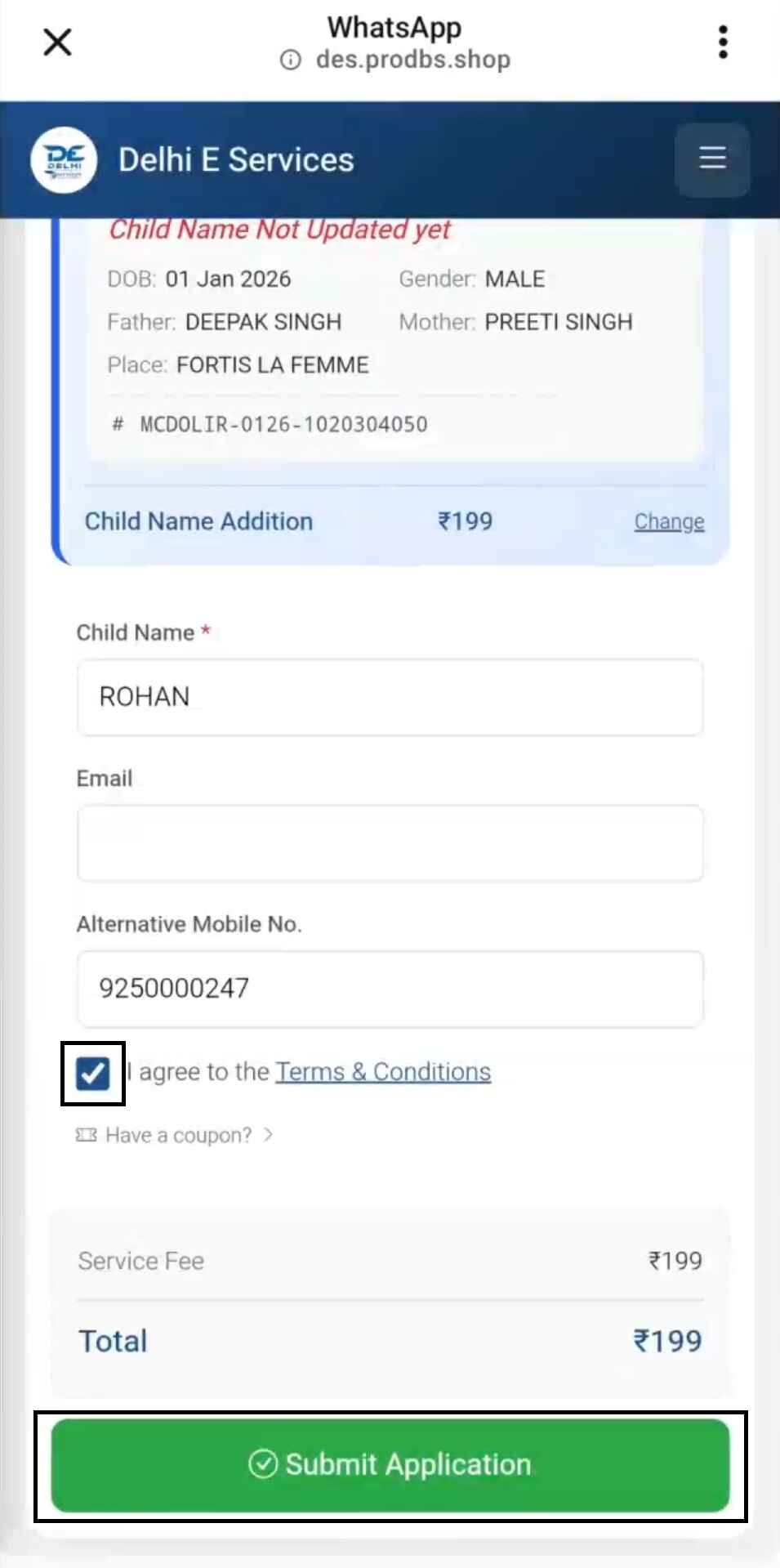Image resolution: width=780 pixels, height=1568 pixels.
Task: Edit the Child Name field
Action: coord(390,697)
